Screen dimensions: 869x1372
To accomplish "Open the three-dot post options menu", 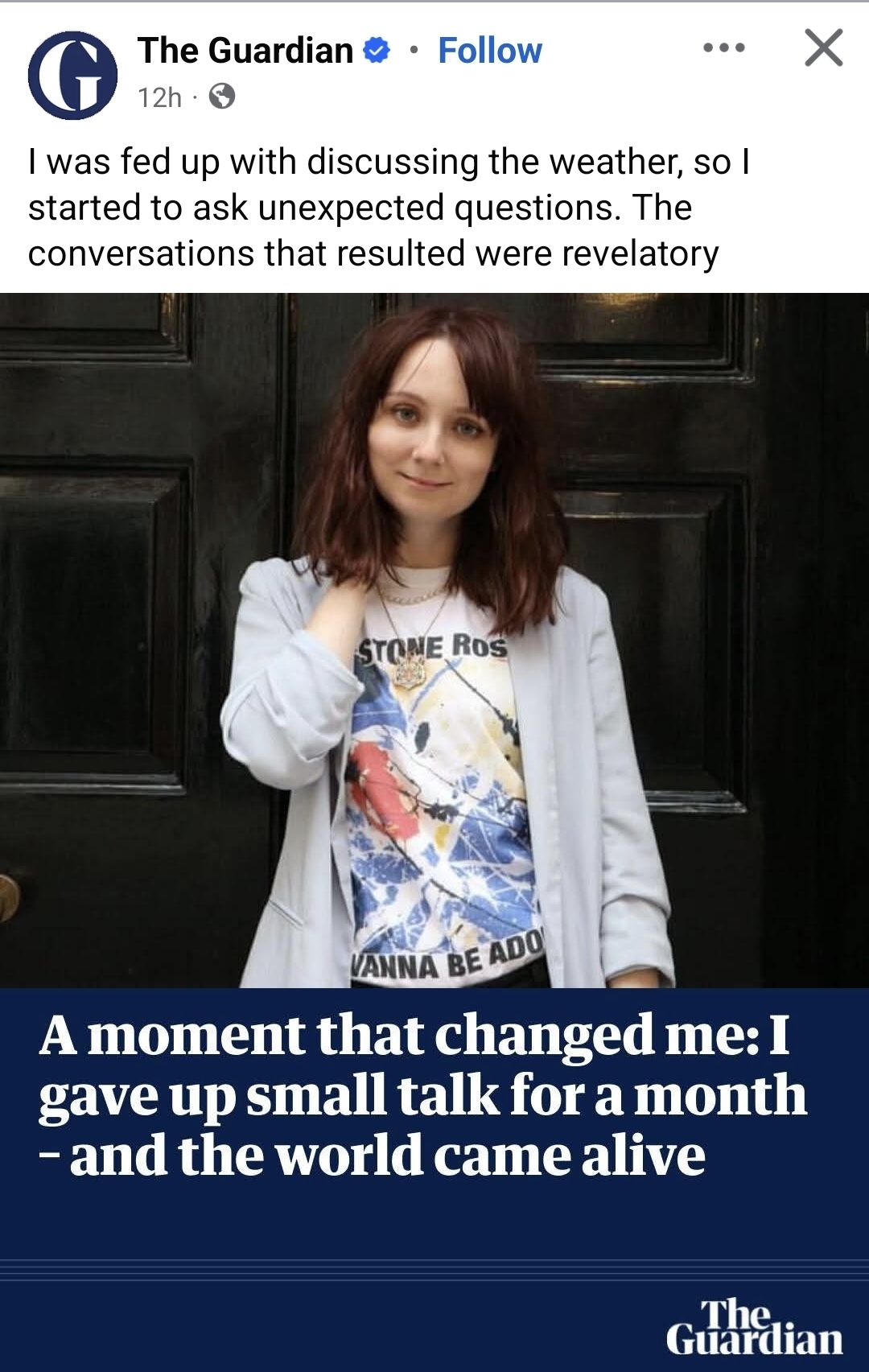I will (723, 48).
